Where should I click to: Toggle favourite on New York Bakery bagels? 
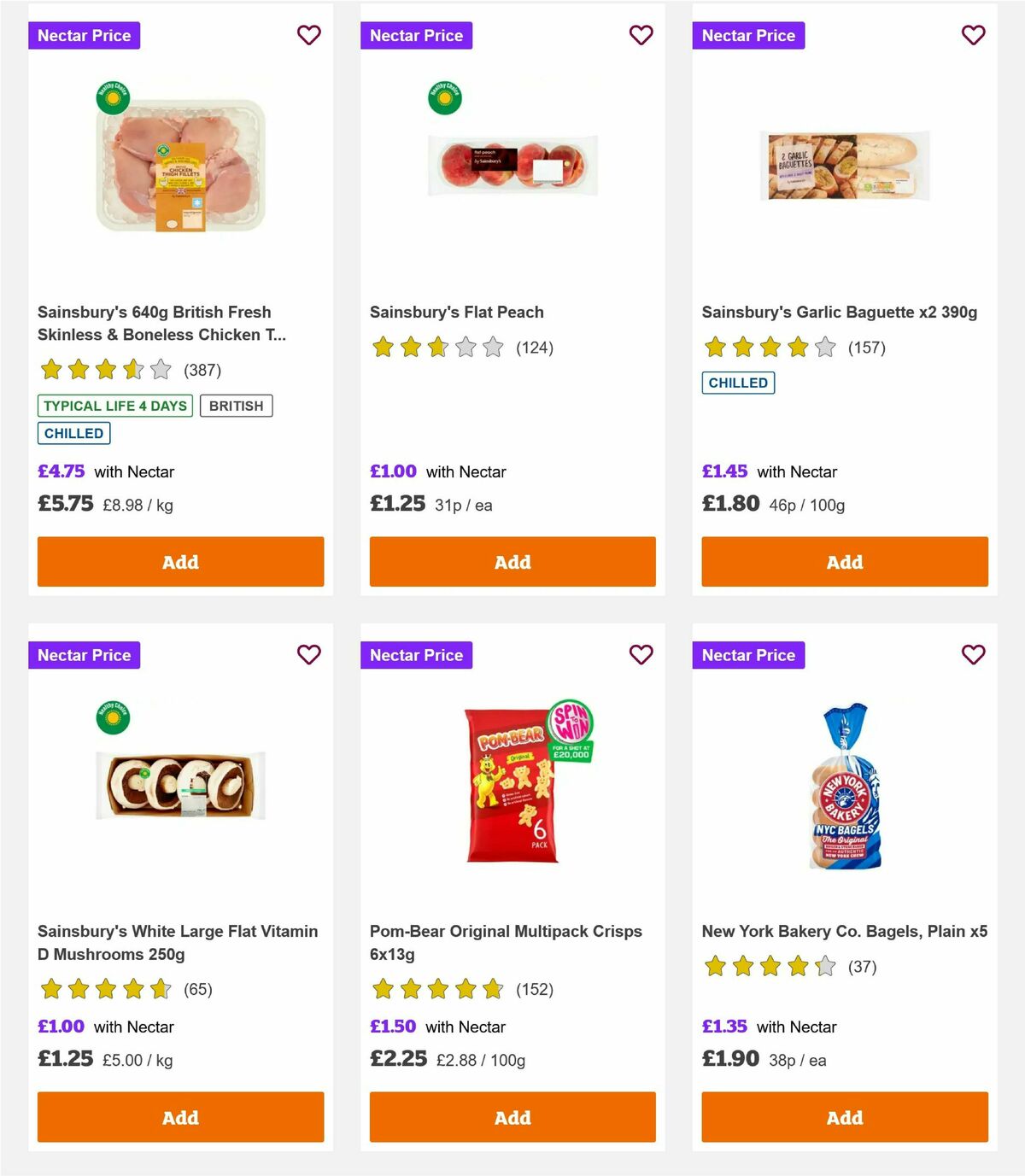[x=973, y=655]
